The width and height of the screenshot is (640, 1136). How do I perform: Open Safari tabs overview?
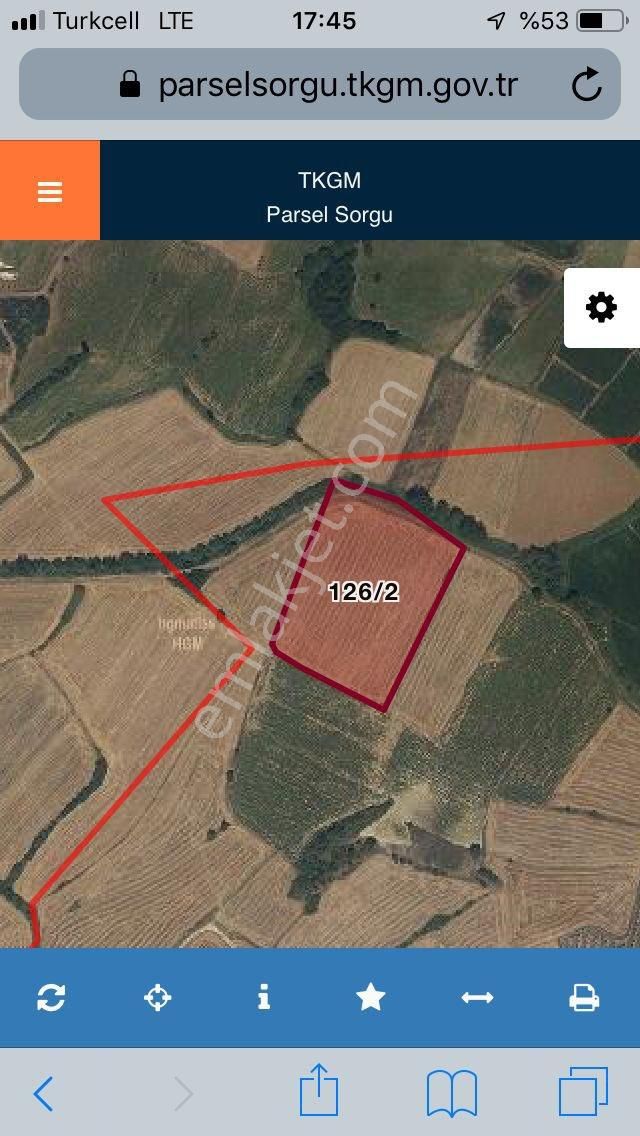(x=583, y=1092)
